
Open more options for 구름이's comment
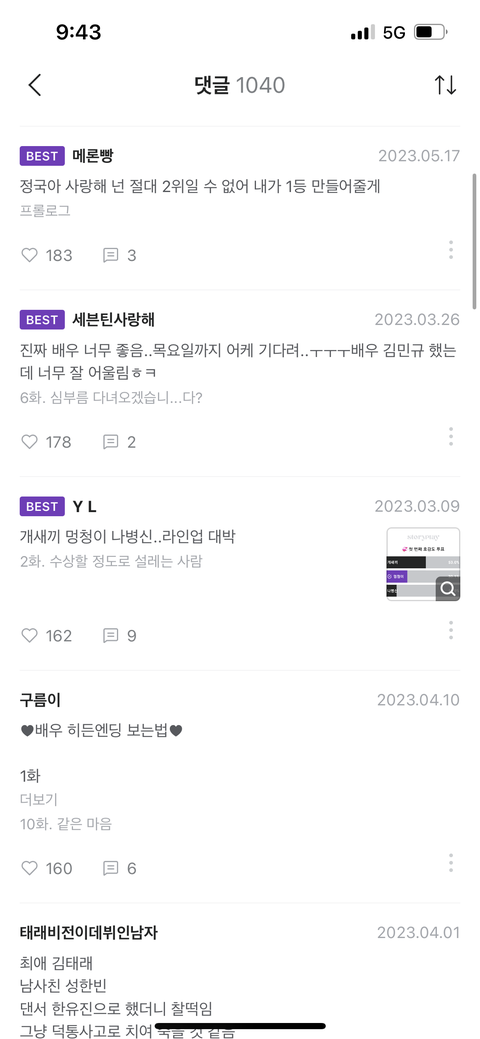pos(451,863)
